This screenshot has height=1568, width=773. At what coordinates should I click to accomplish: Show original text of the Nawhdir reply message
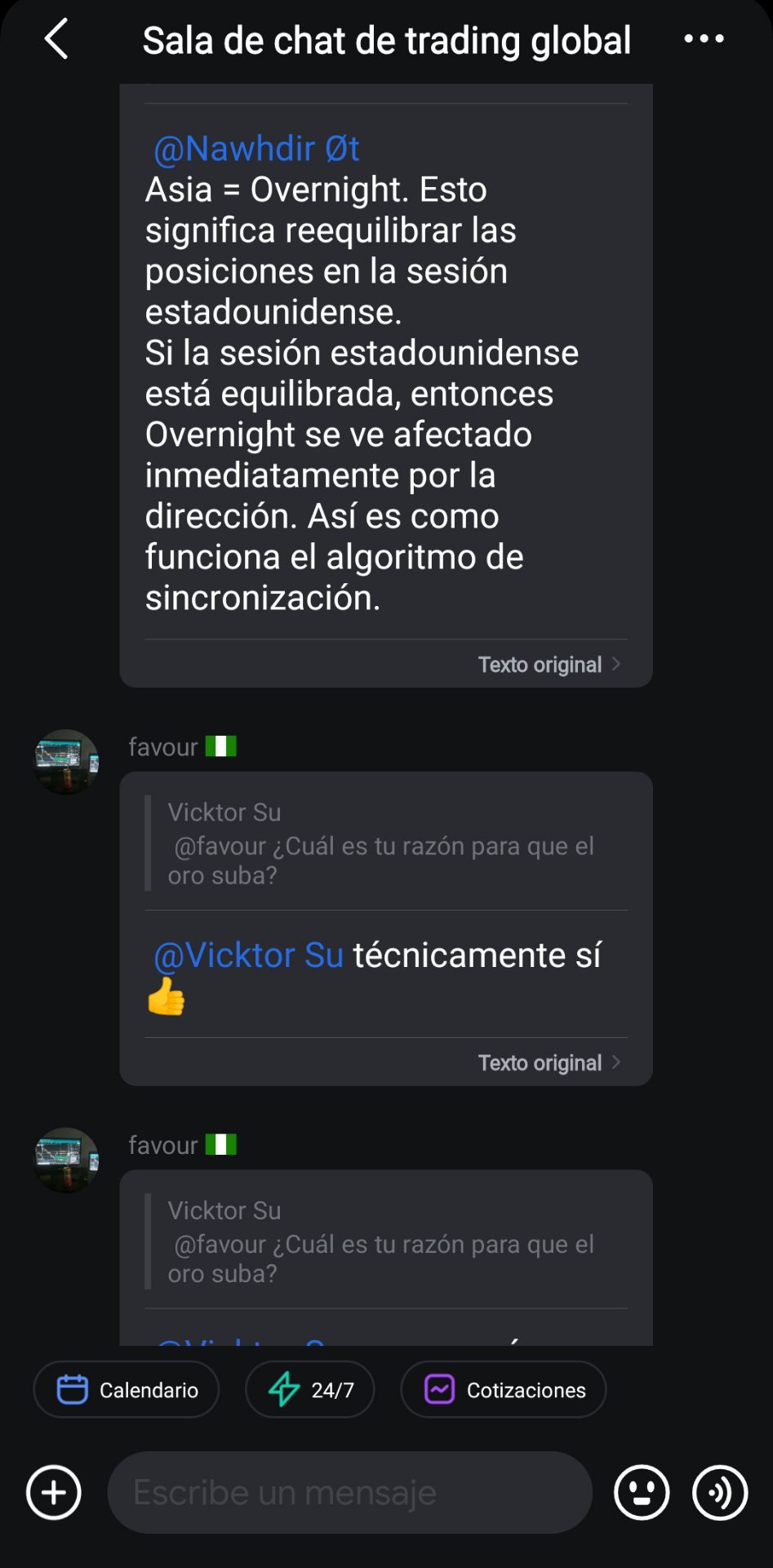(549, 665)
